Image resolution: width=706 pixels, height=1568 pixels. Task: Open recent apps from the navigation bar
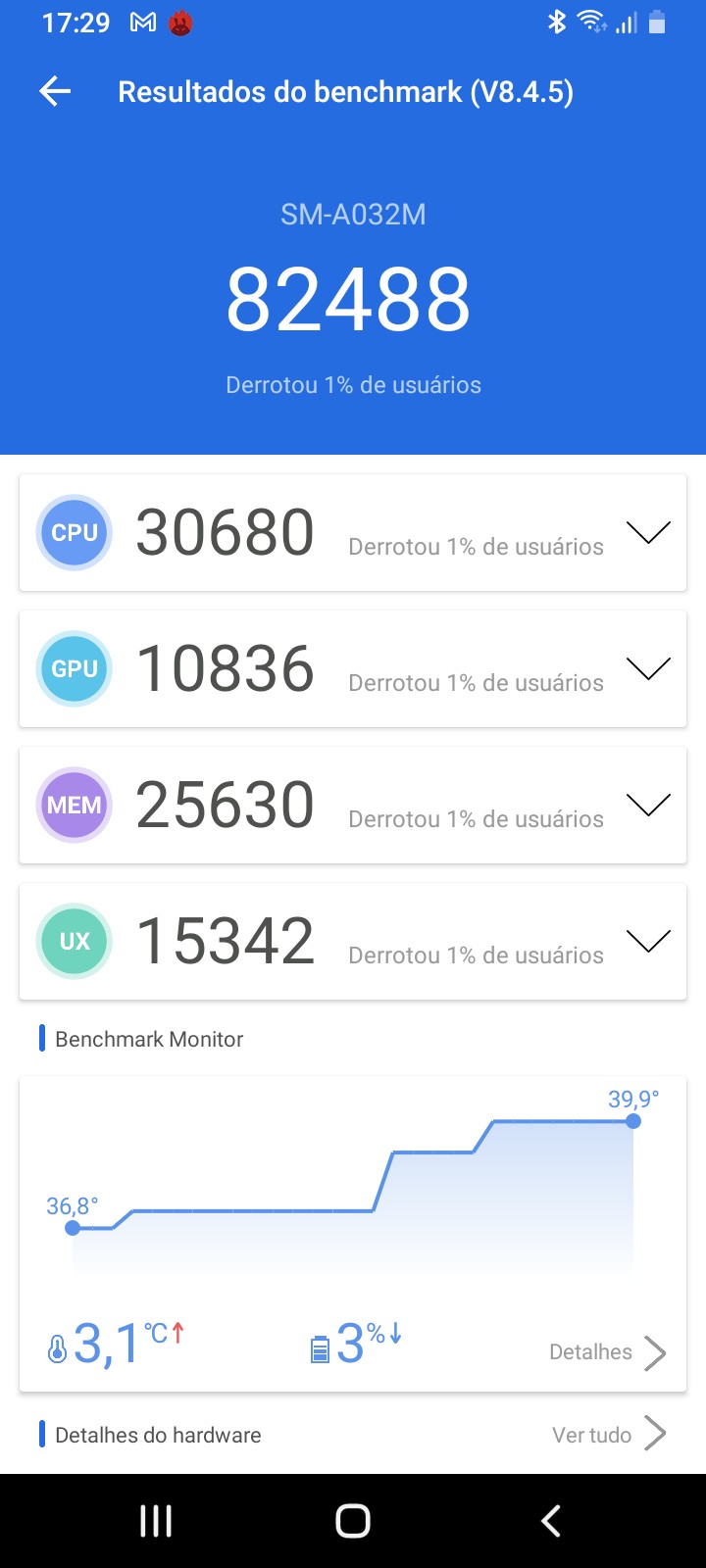(156, 1521)
